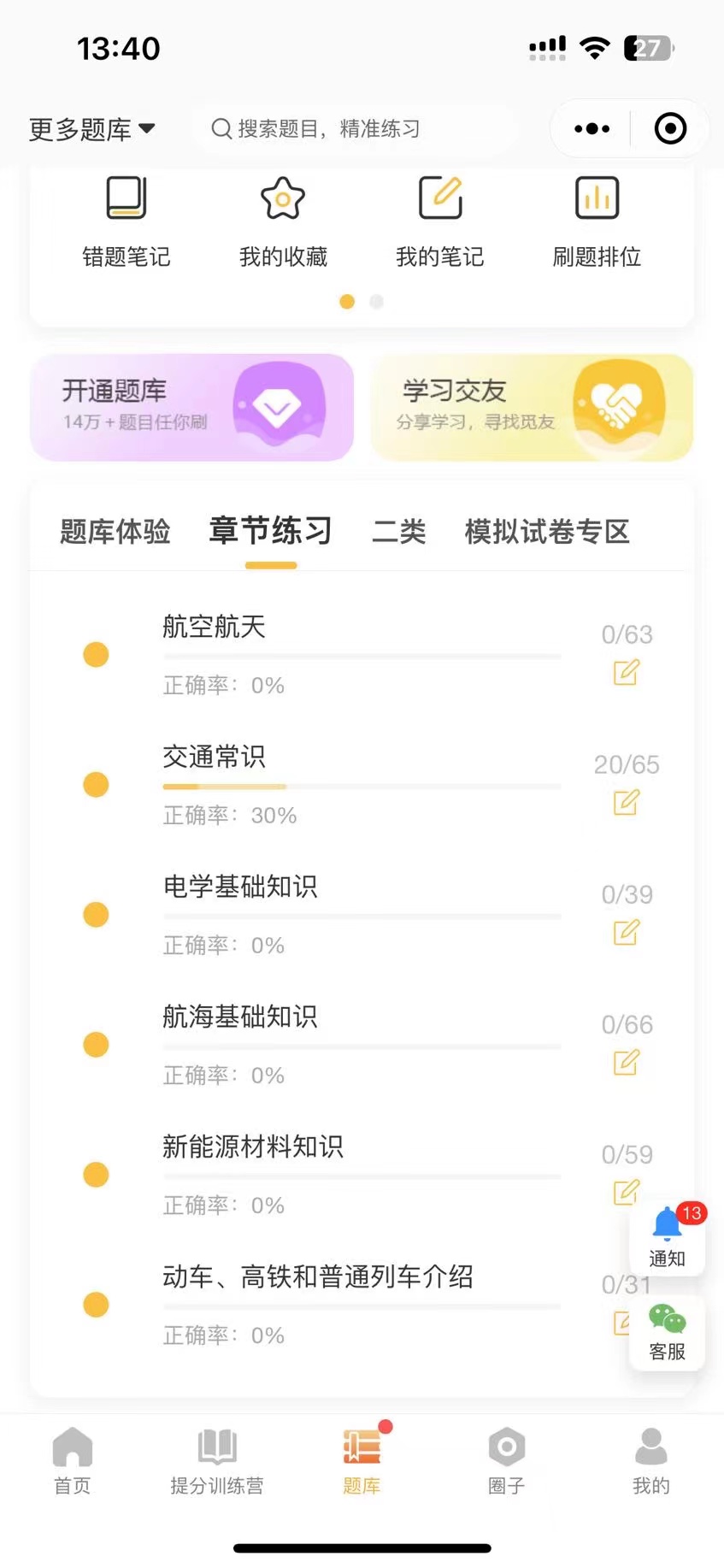Tap the 开通题库 banner
The image size is (724, 1568).
coord(191,408)
